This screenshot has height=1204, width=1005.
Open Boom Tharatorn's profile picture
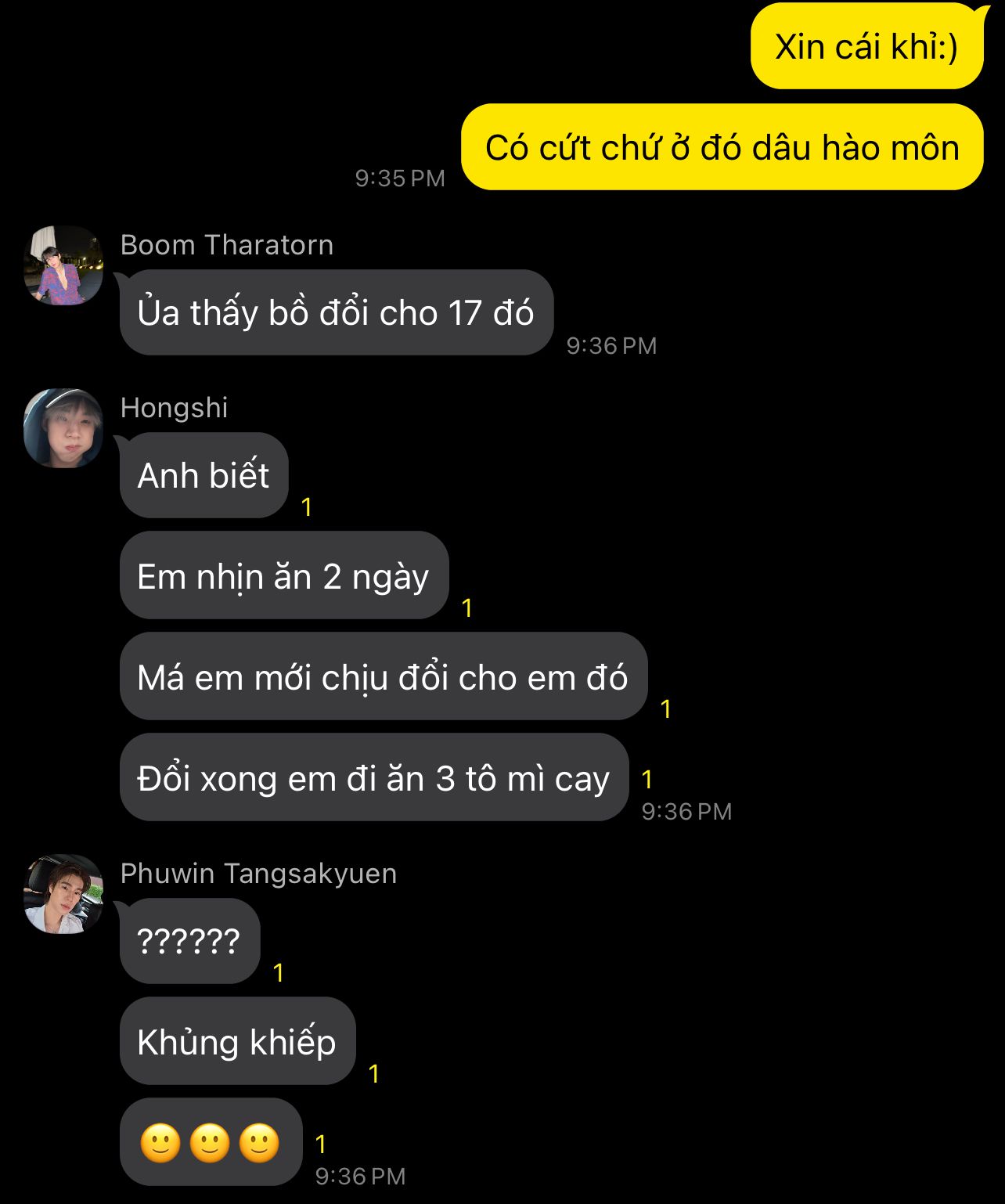(x=63, y=265)
